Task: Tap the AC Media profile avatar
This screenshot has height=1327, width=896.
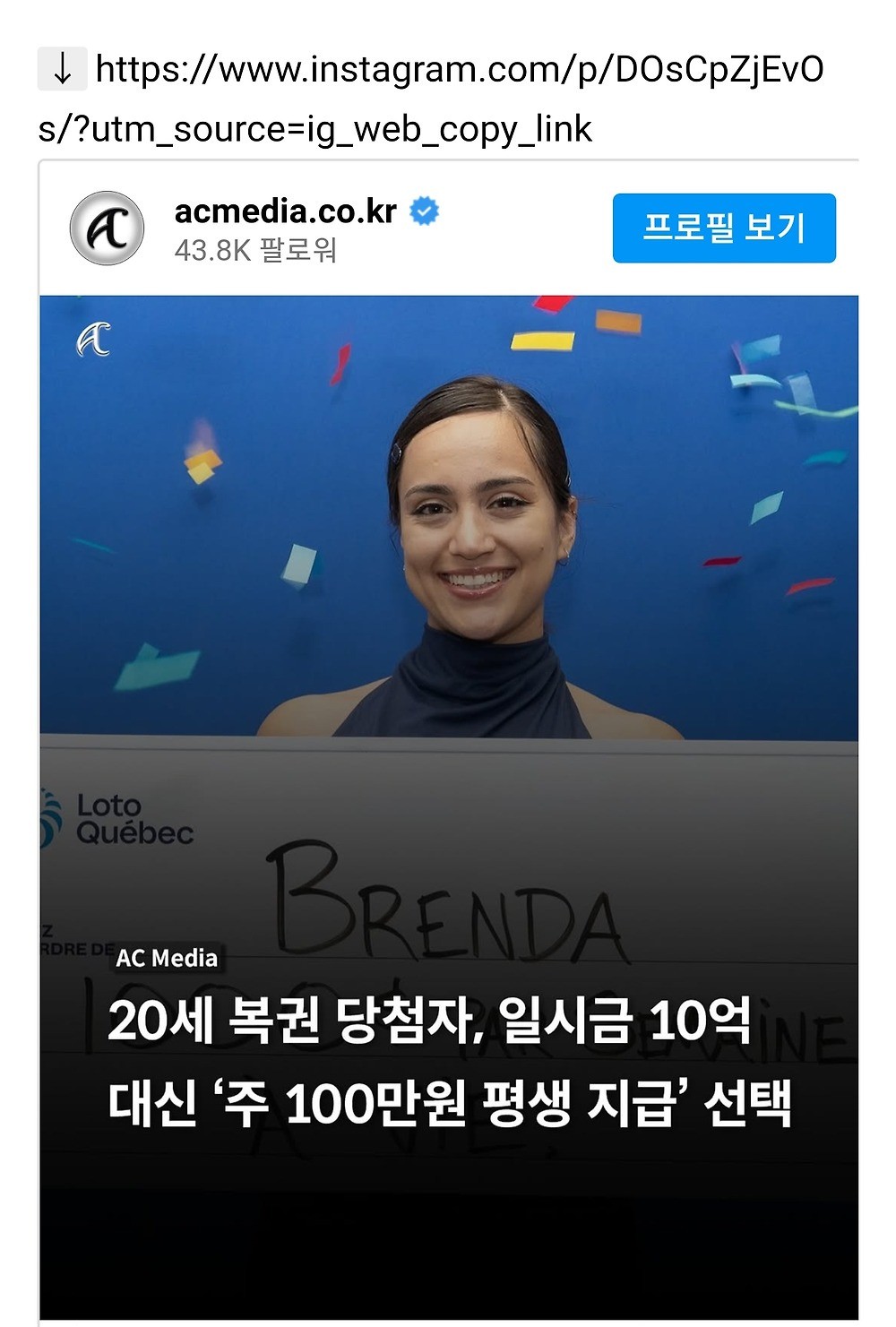Action: coord(108,228)
